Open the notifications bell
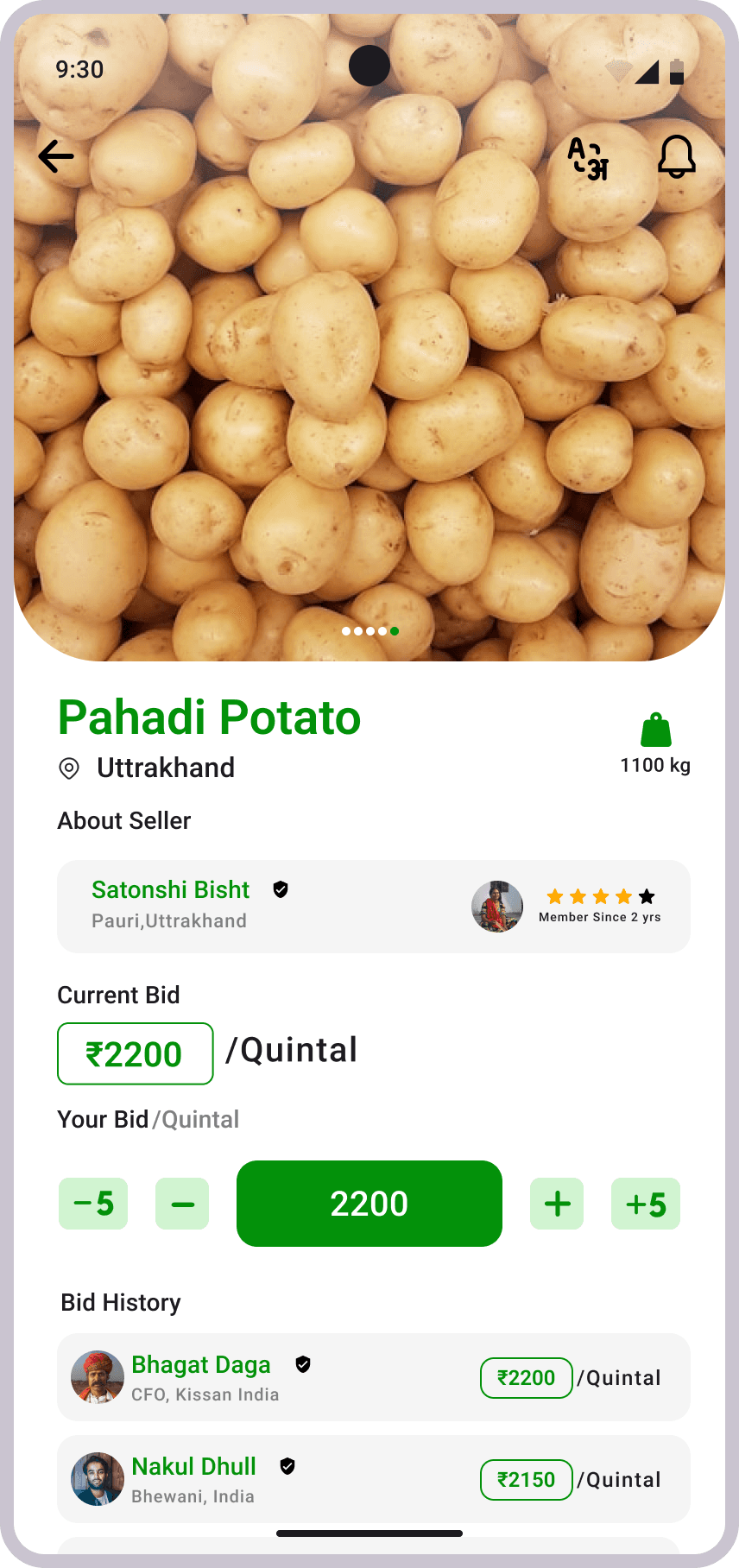739x1568 pixels. 677,157
